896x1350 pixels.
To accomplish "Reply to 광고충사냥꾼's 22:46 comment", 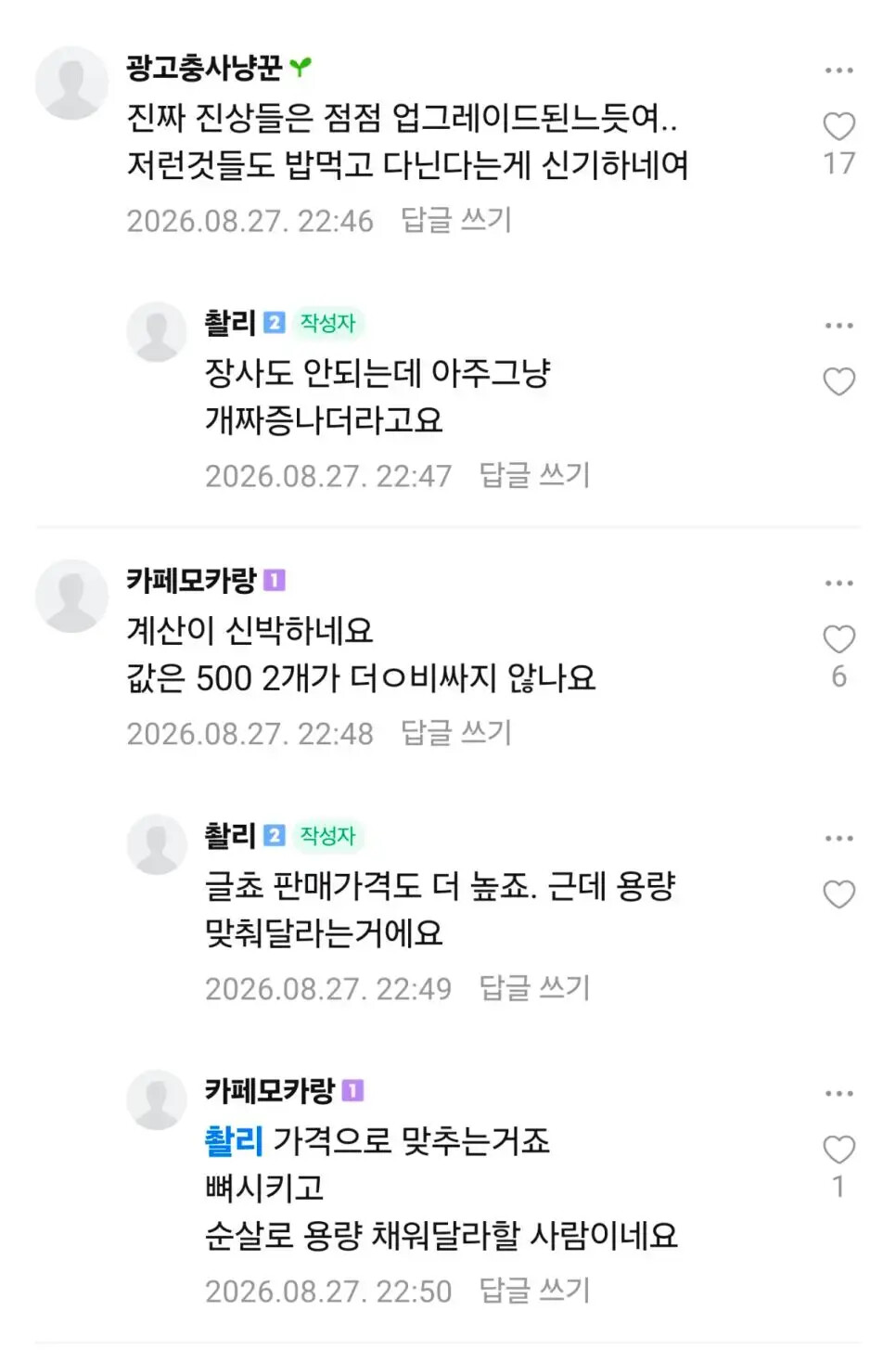I will click(x=455, y=220).
